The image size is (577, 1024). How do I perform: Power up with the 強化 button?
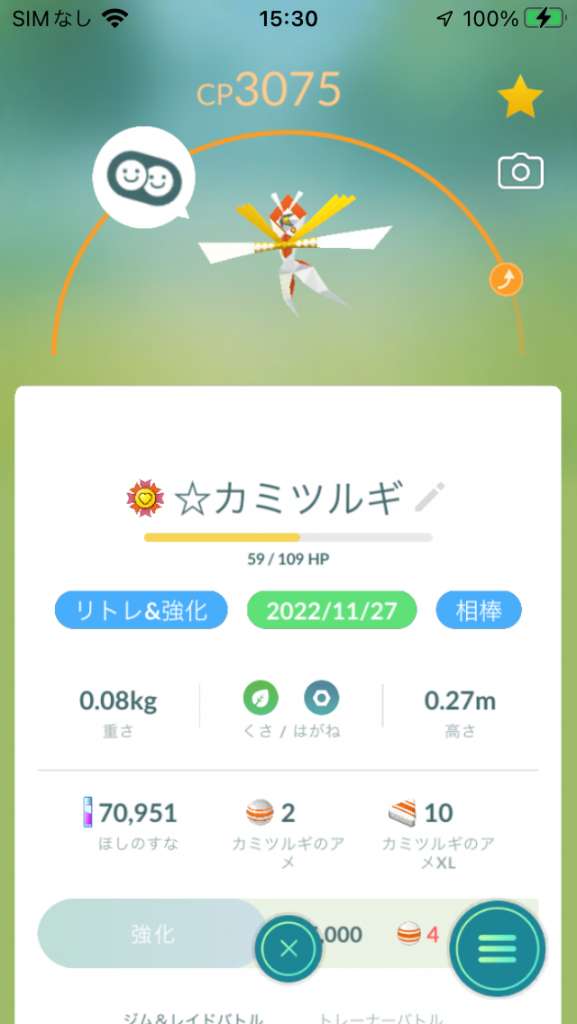click(x=152, y=934)
